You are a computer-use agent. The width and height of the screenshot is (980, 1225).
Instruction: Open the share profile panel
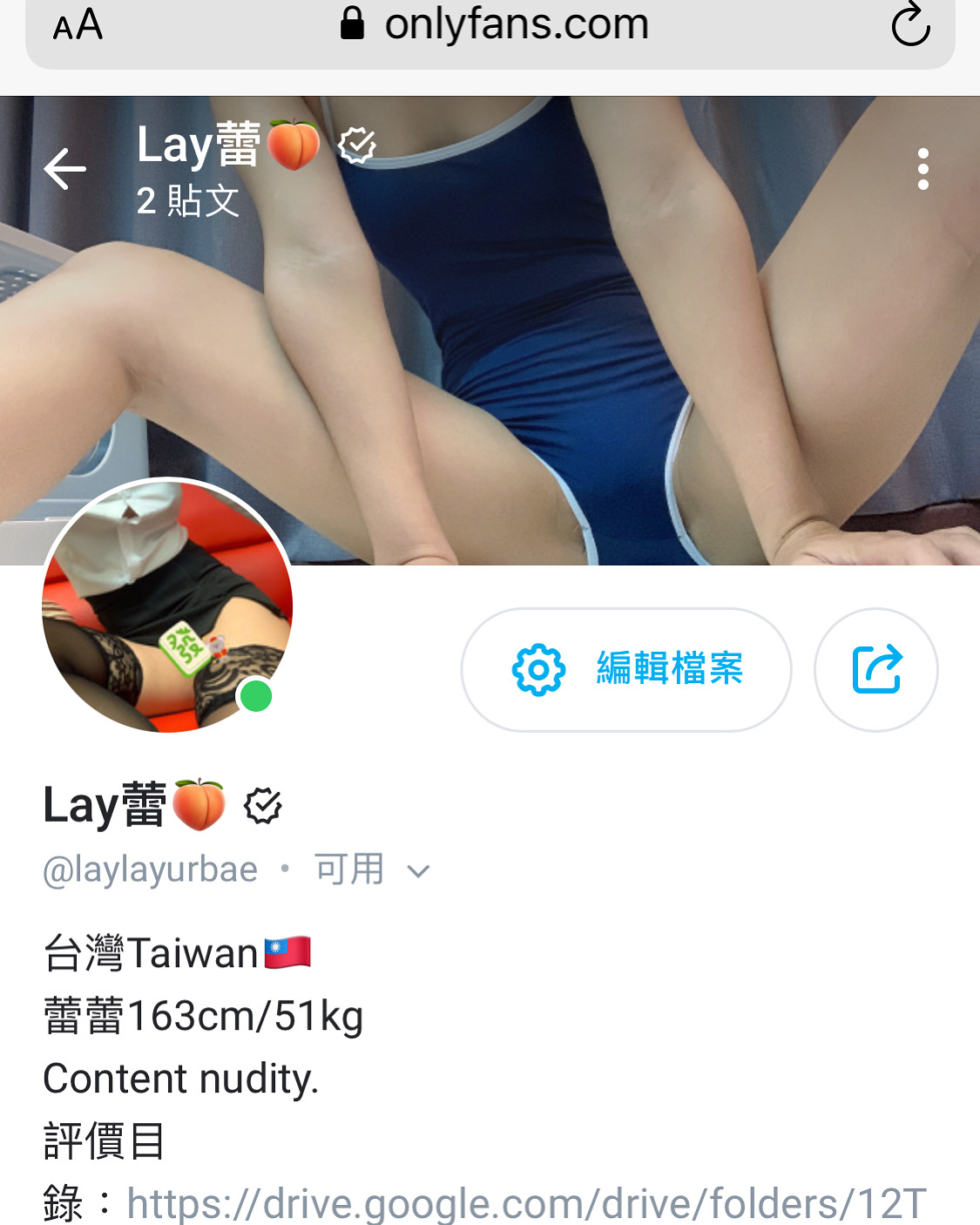[875, 669]
